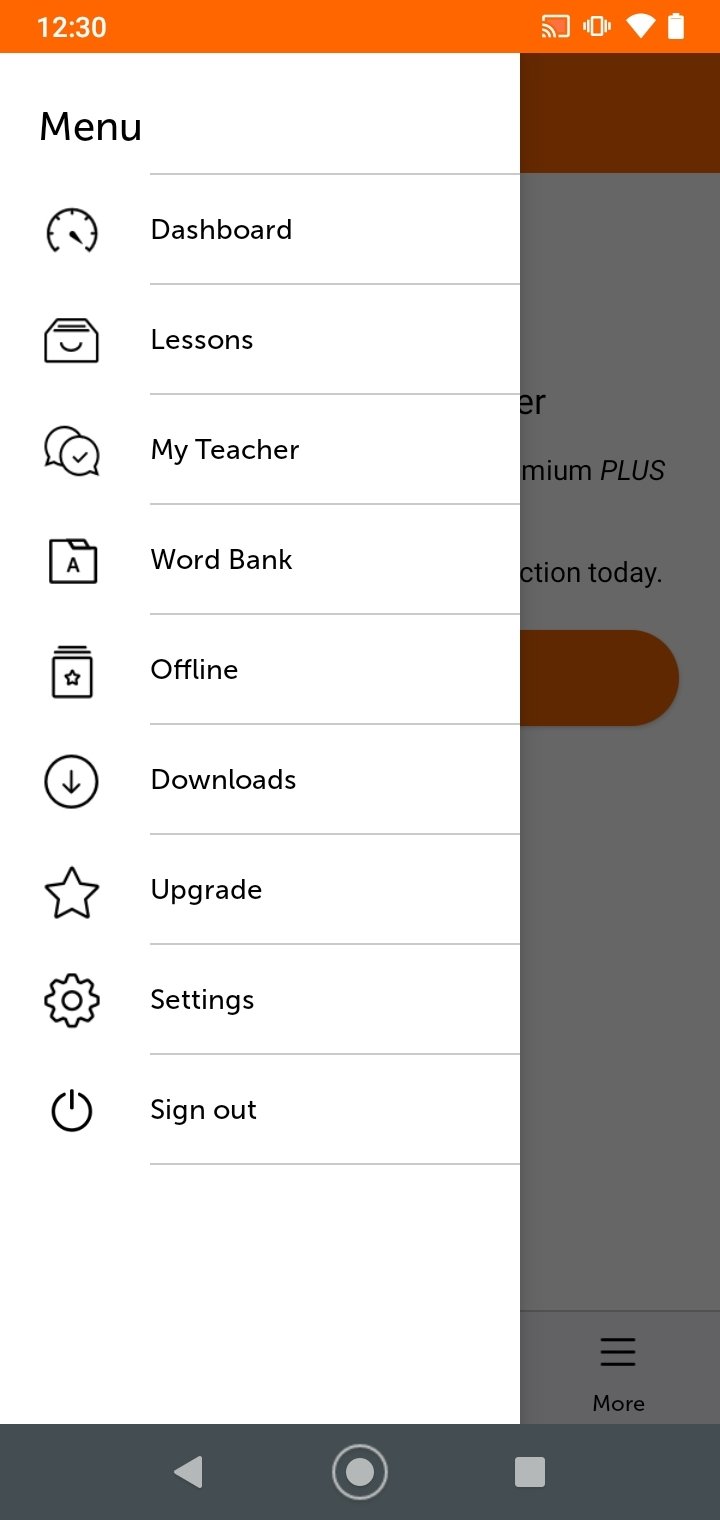The image size is (720, 1520).
Task: Tap Upgrade in the menu
Action: [x=260, y=890]
